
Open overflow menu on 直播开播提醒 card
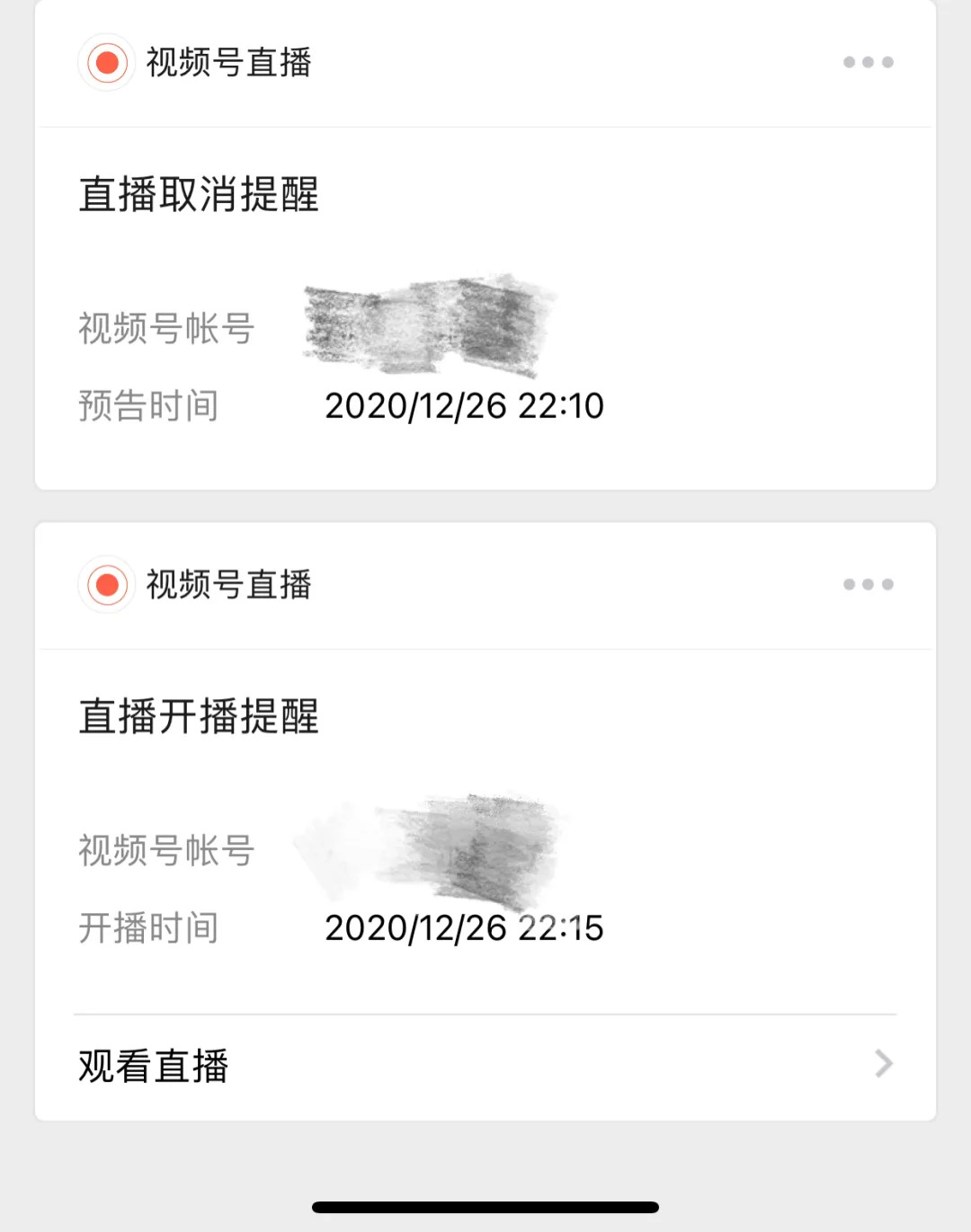[x=868, y=584]
